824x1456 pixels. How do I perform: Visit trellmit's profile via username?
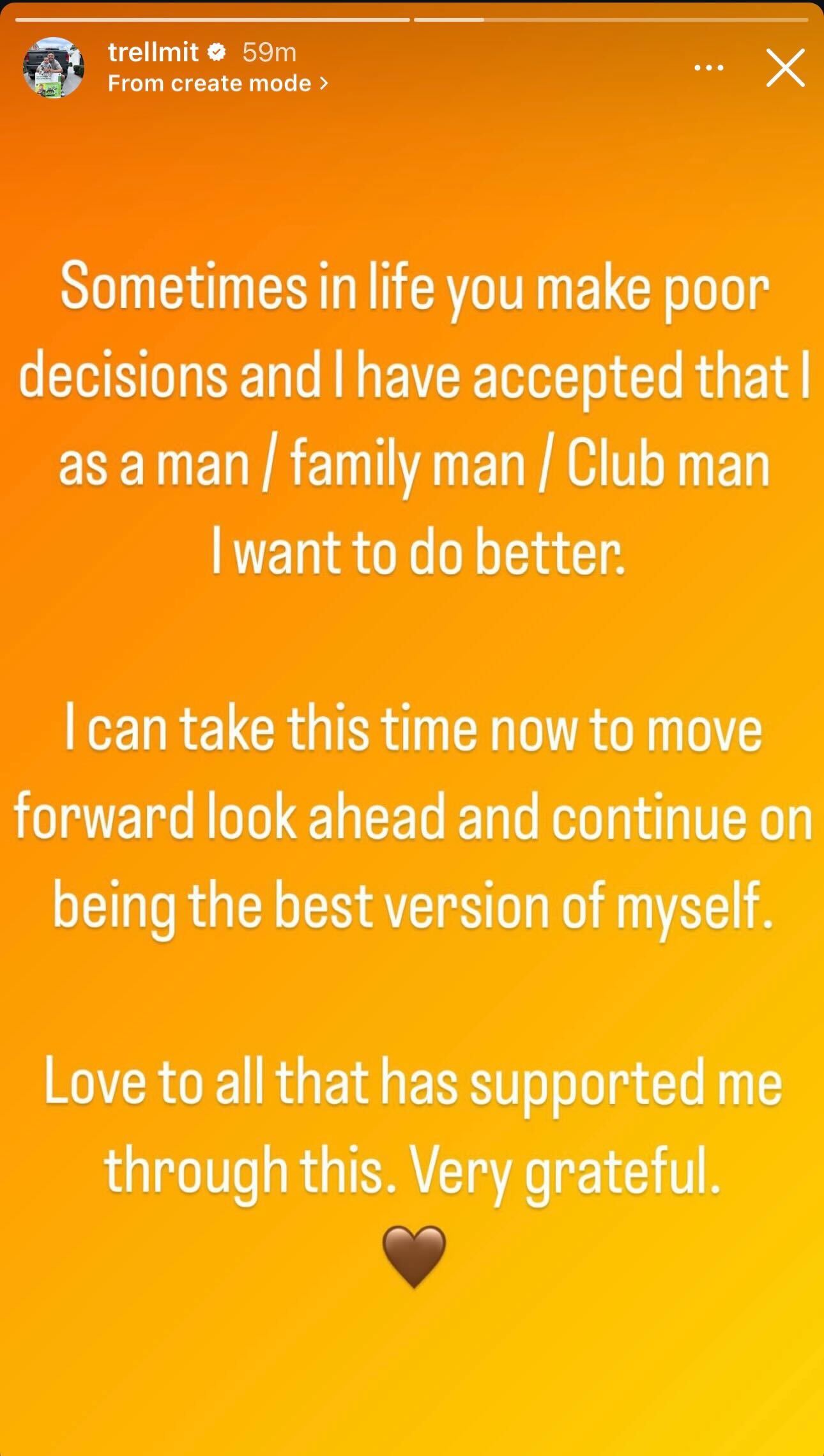[x=153, y=54]
